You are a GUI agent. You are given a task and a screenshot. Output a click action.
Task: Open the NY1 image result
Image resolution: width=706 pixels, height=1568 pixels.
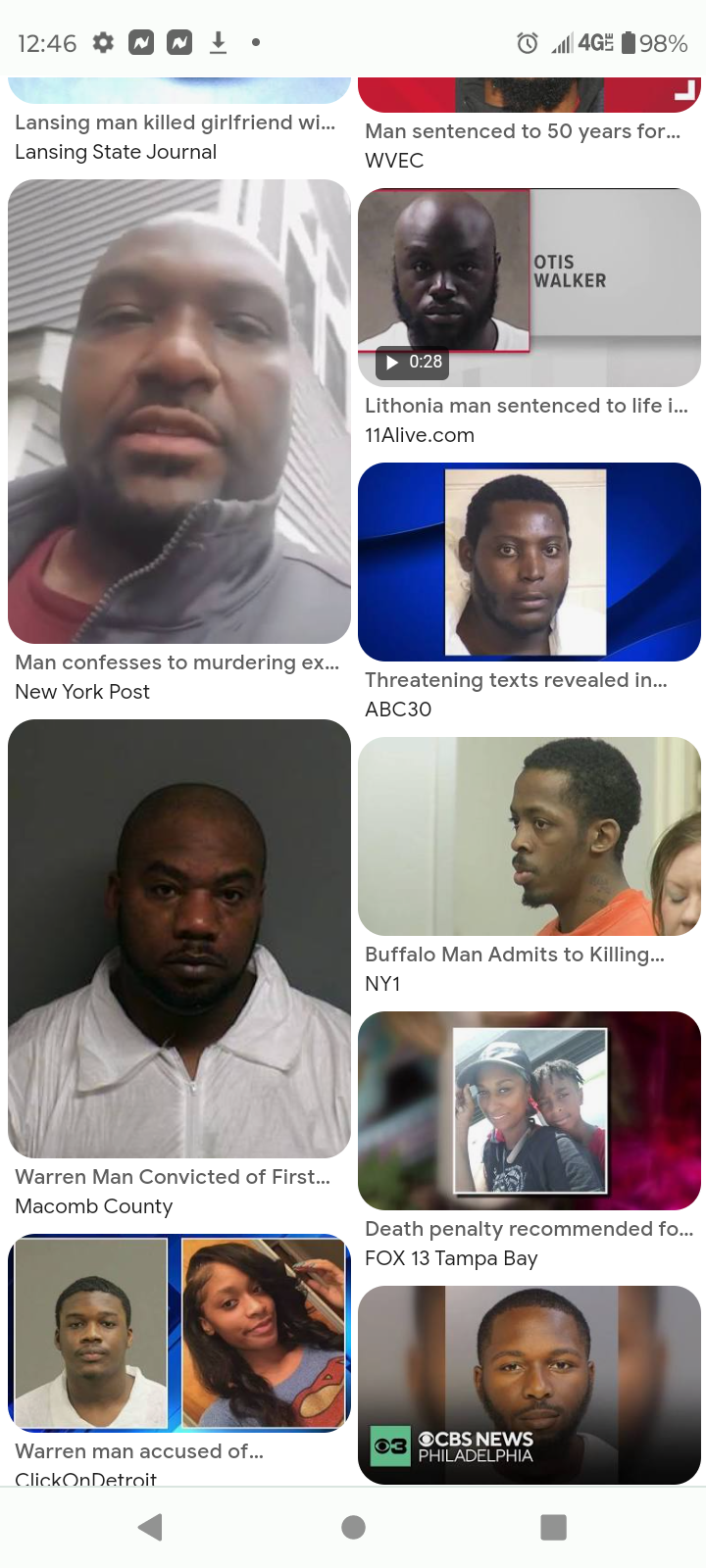[529, 836]
